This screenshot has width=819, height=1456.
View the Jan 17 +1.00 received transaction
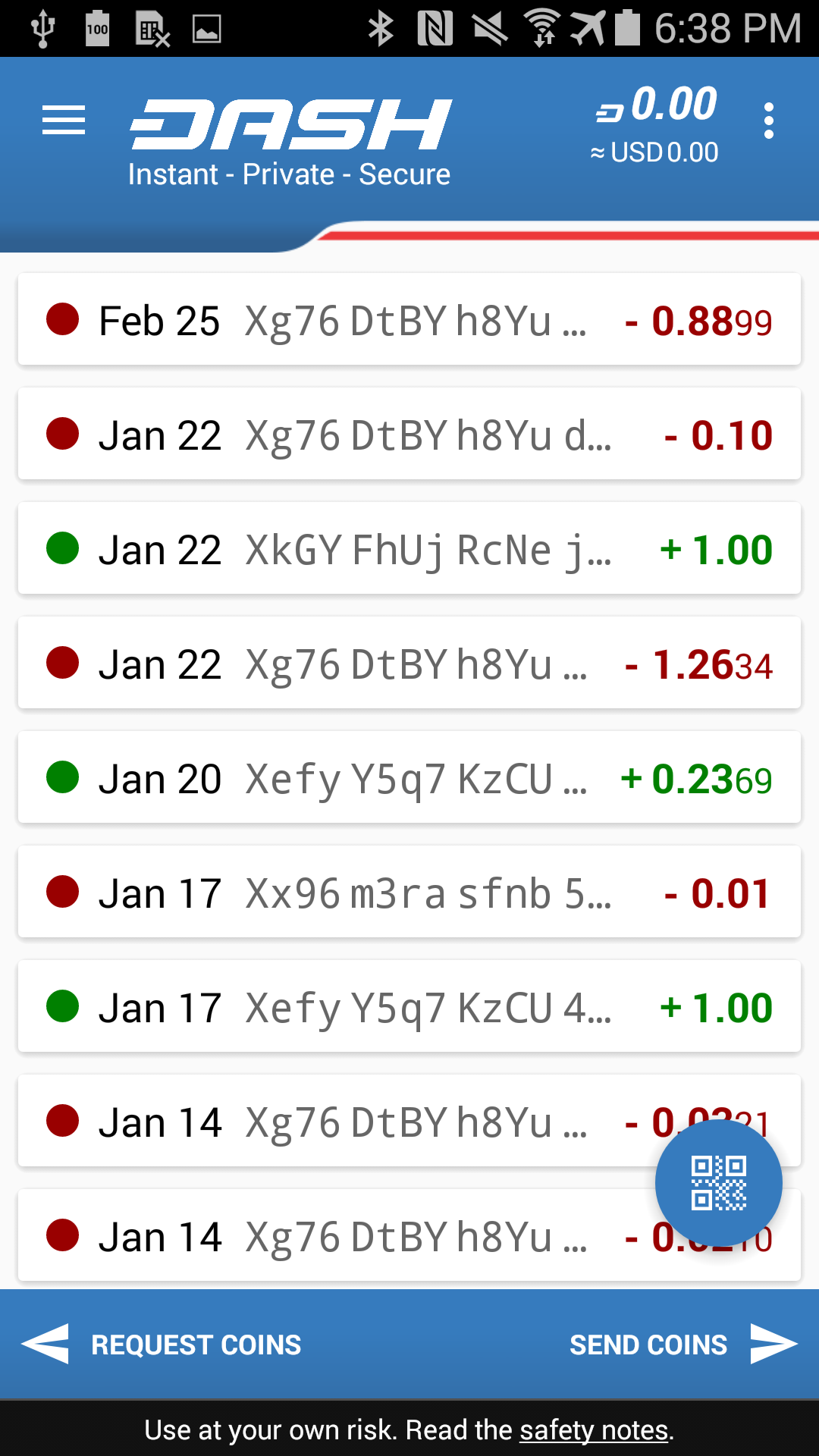409,1006
